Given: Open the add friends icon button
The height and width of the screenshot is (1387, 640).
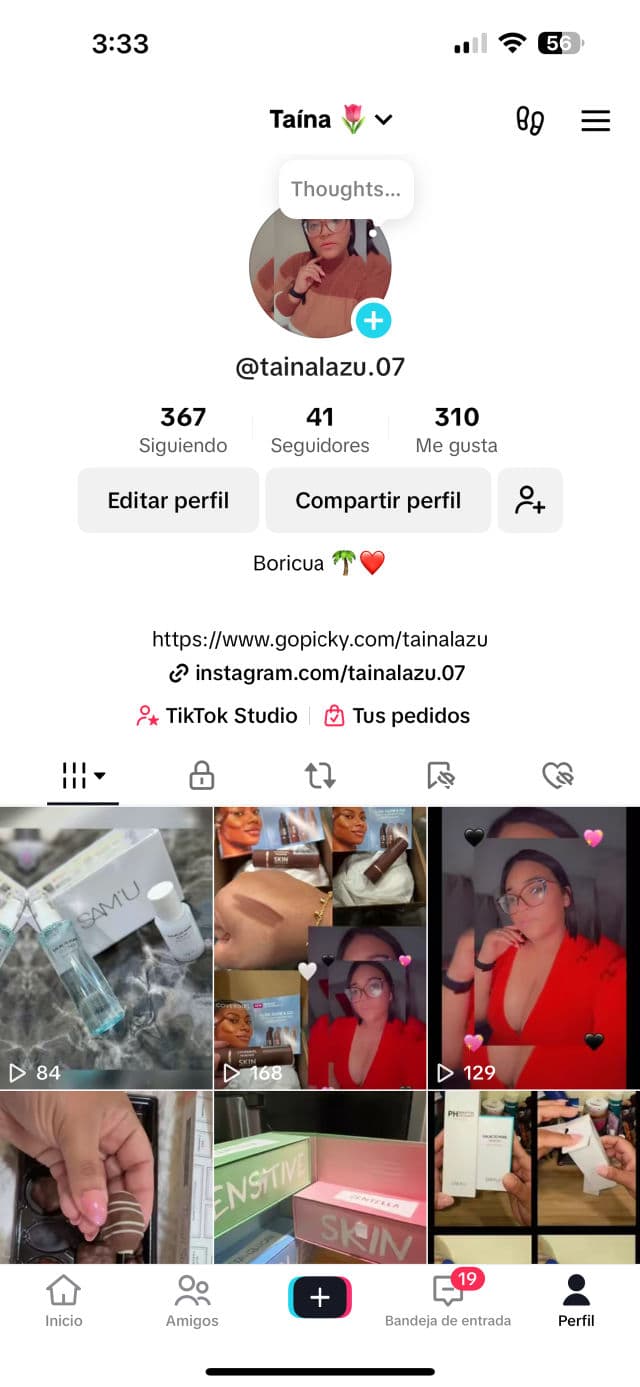Looking at the screenshot, I should pos(530,500).
